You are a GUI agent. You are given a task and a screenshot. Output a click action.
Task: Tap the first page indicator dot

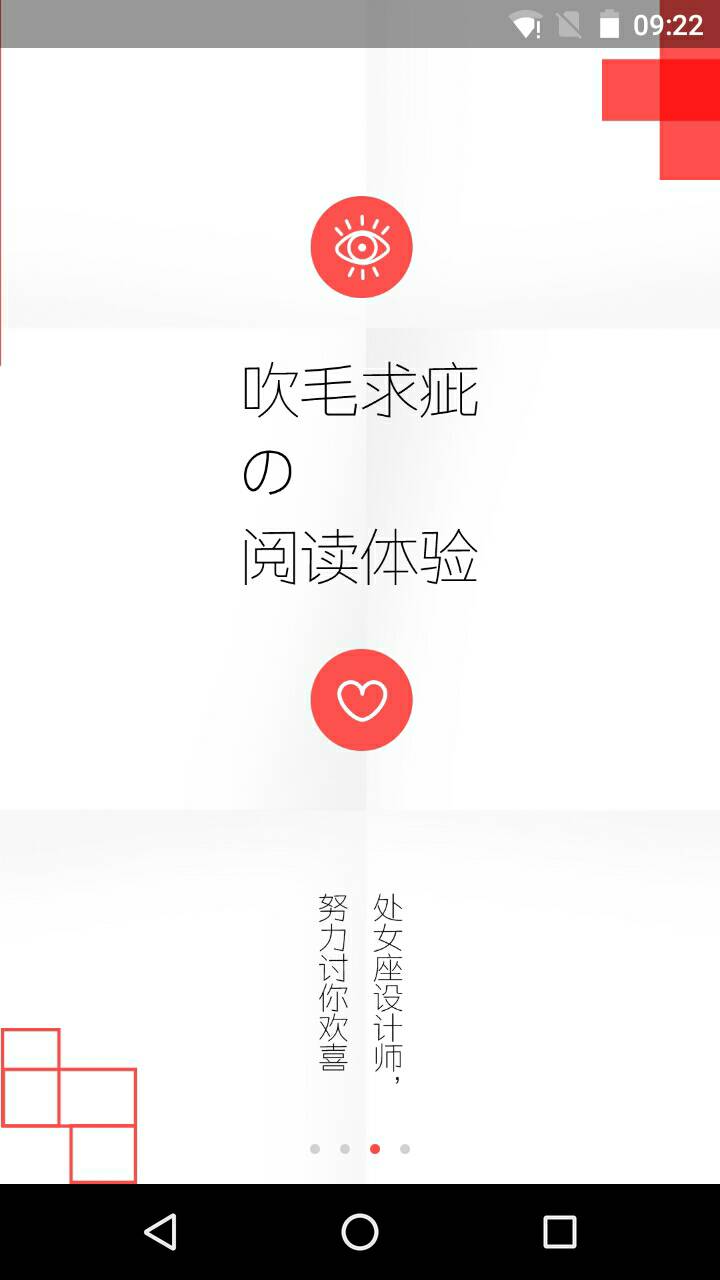click(x=317, y=1149)
